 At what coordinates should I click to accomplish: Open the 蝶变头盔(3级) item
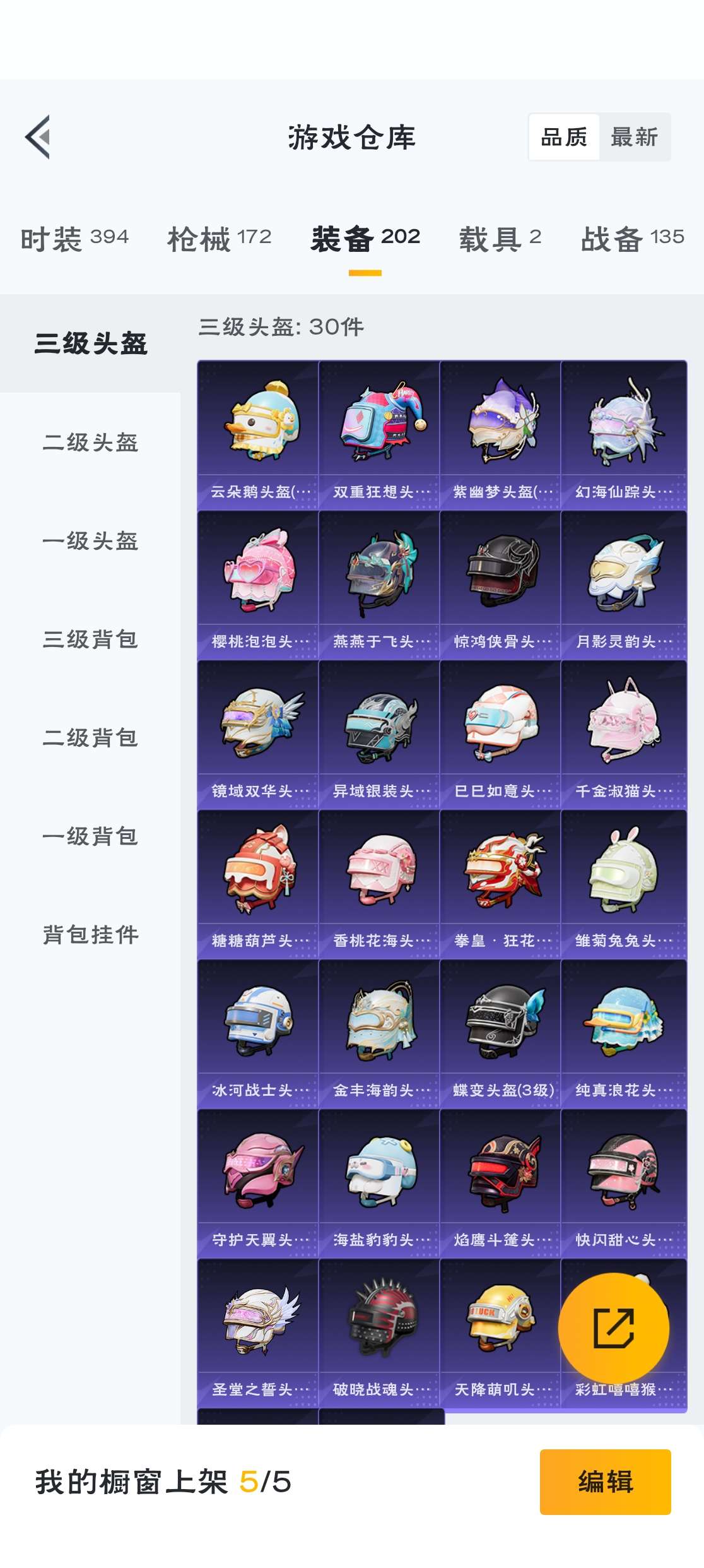pyautogui.click(x=500, y=1033)
